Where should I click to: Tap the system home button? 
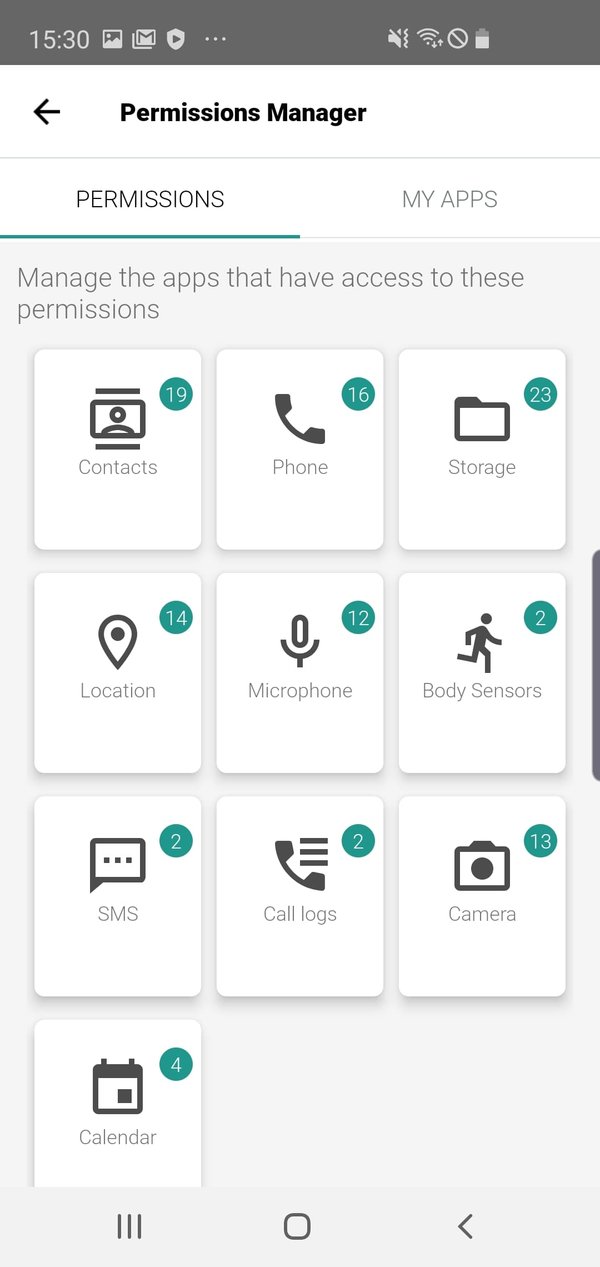(x=297, y=1226)
